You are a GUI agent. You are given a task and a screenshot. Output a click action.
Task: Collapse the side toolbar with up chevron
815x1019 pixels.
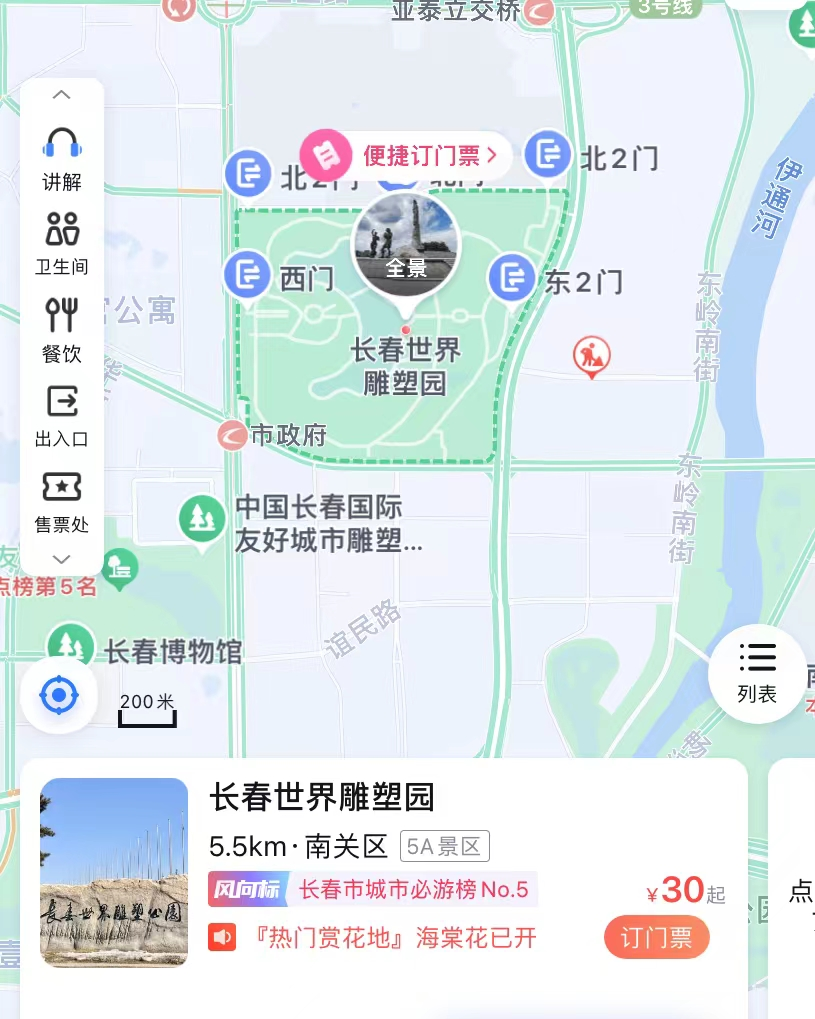click(62, 95)
